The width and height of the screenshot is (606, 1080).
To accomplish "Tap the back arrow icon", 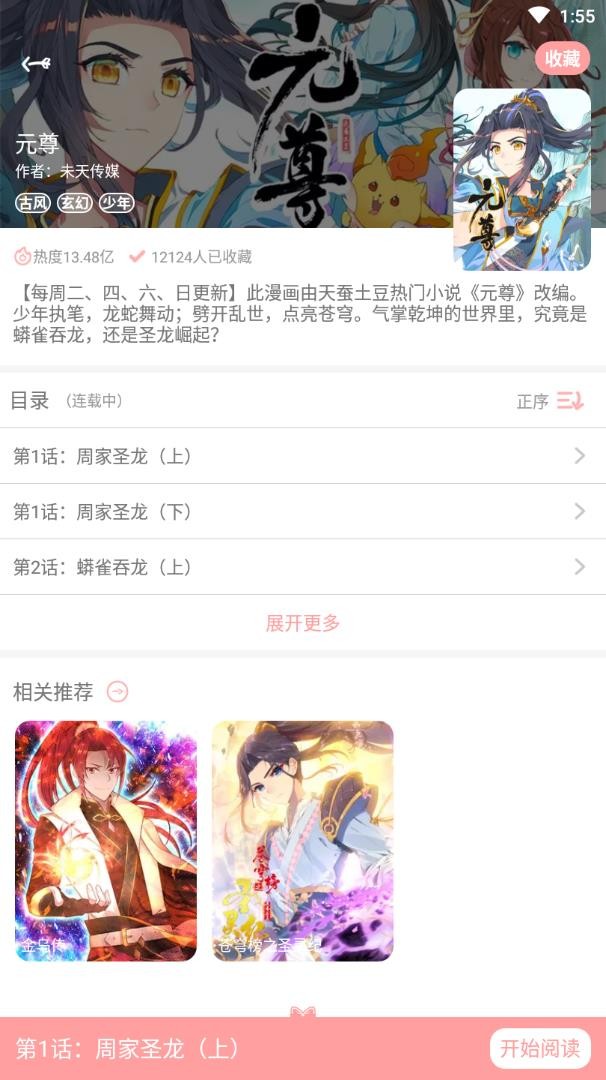I will click(x=36, y=64).
